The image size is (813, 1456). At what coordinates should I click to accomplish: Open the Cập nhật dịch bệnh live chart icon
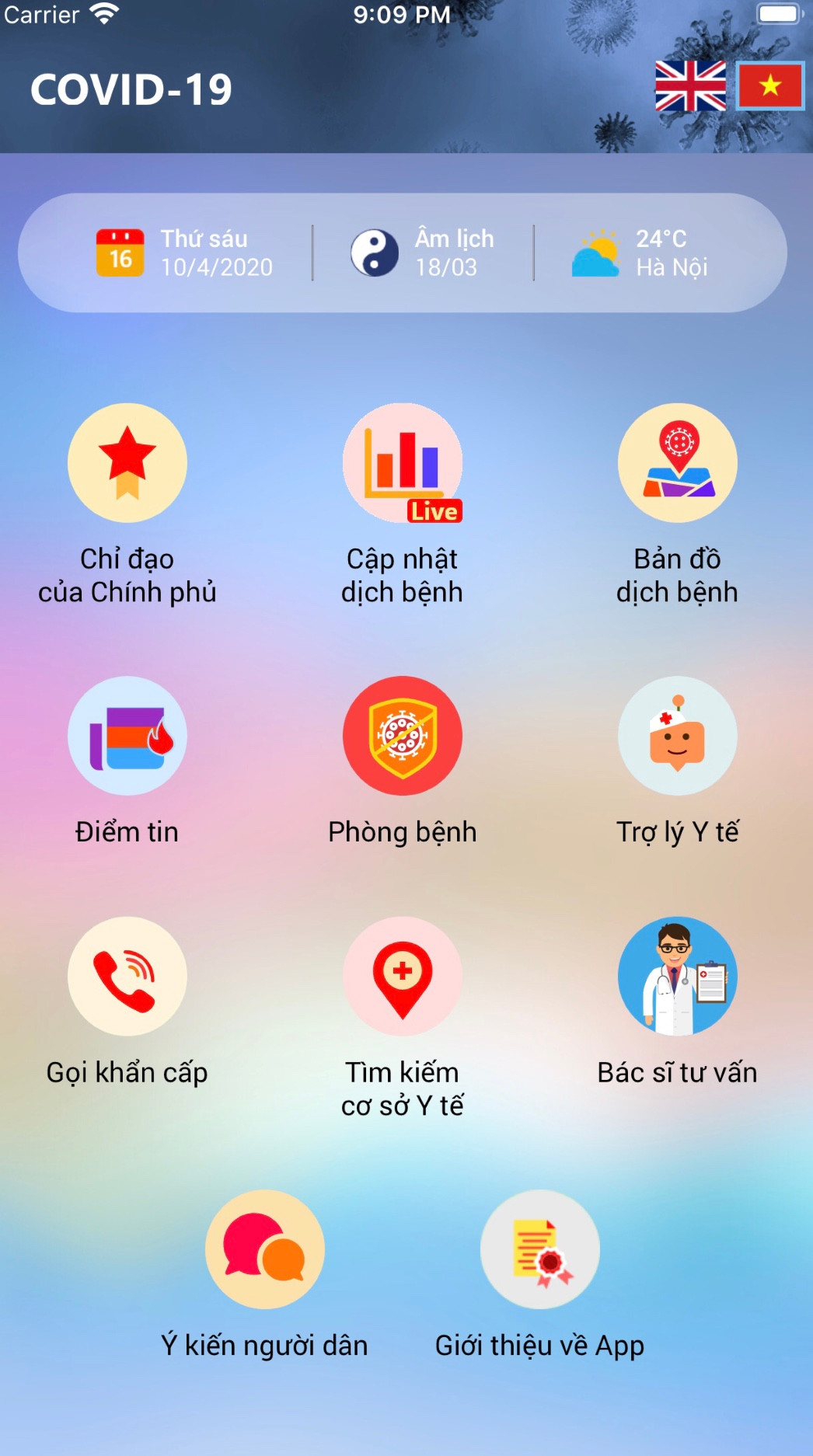(x=403, y=462)
